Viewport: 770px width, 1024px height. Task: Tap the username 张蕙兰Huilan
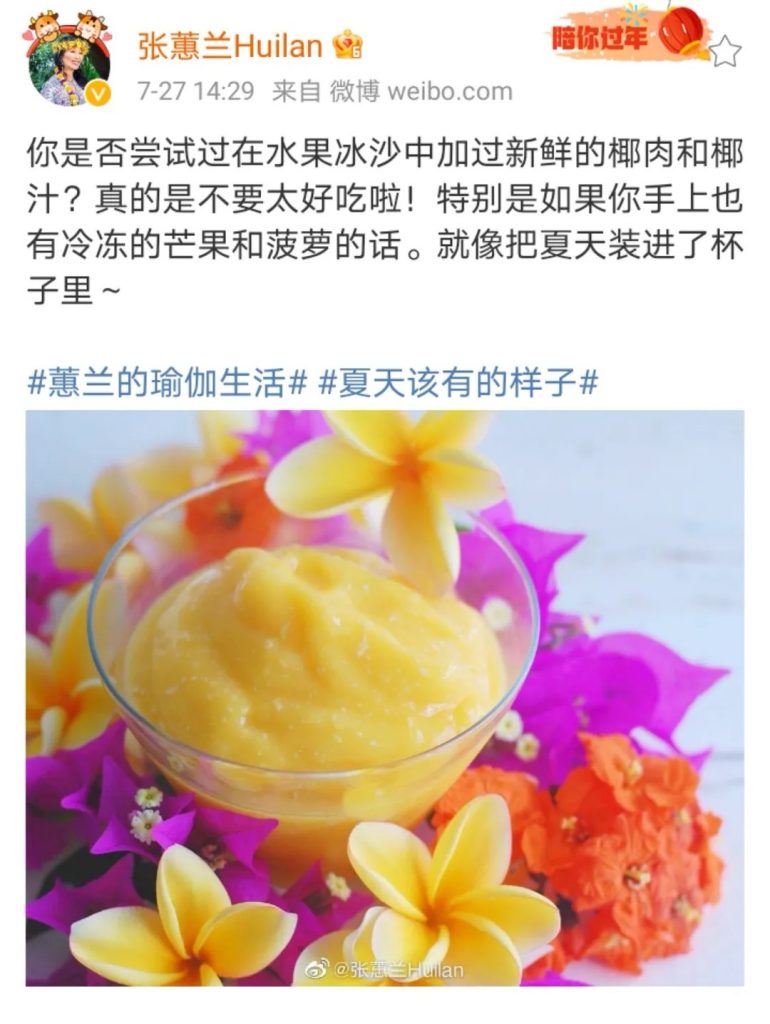coord(230,46)
